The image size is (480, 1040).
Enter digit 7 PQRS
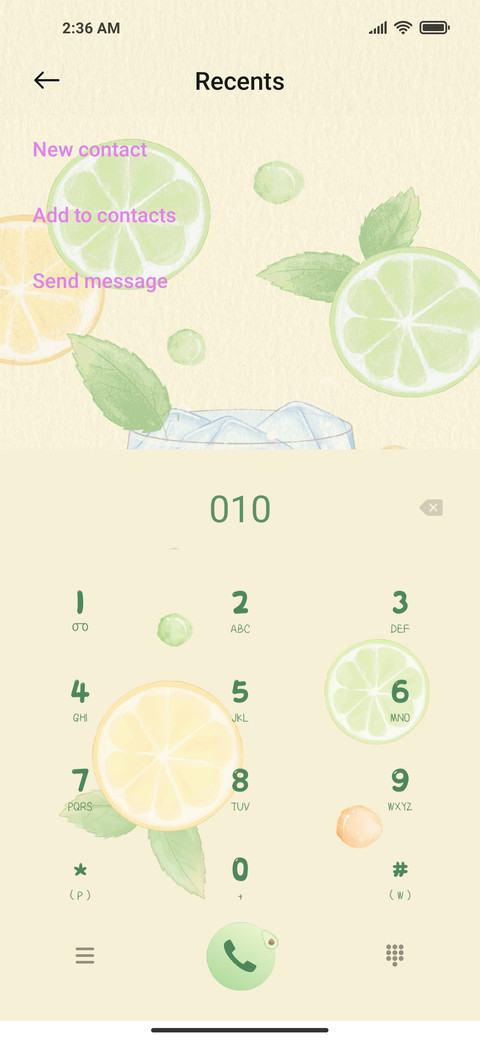[80, 789]
